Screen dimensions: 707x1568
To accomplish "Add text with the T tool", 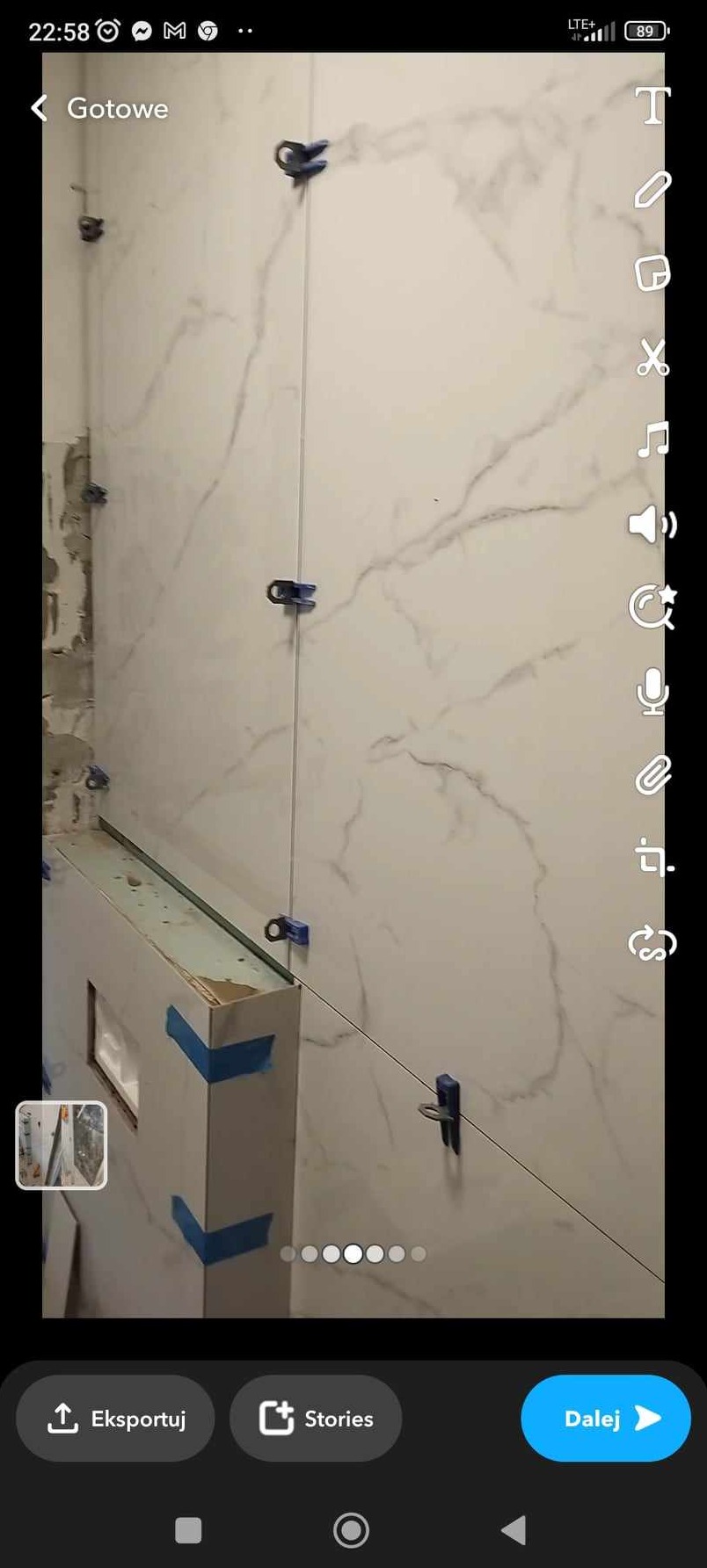I will (652, 106).
